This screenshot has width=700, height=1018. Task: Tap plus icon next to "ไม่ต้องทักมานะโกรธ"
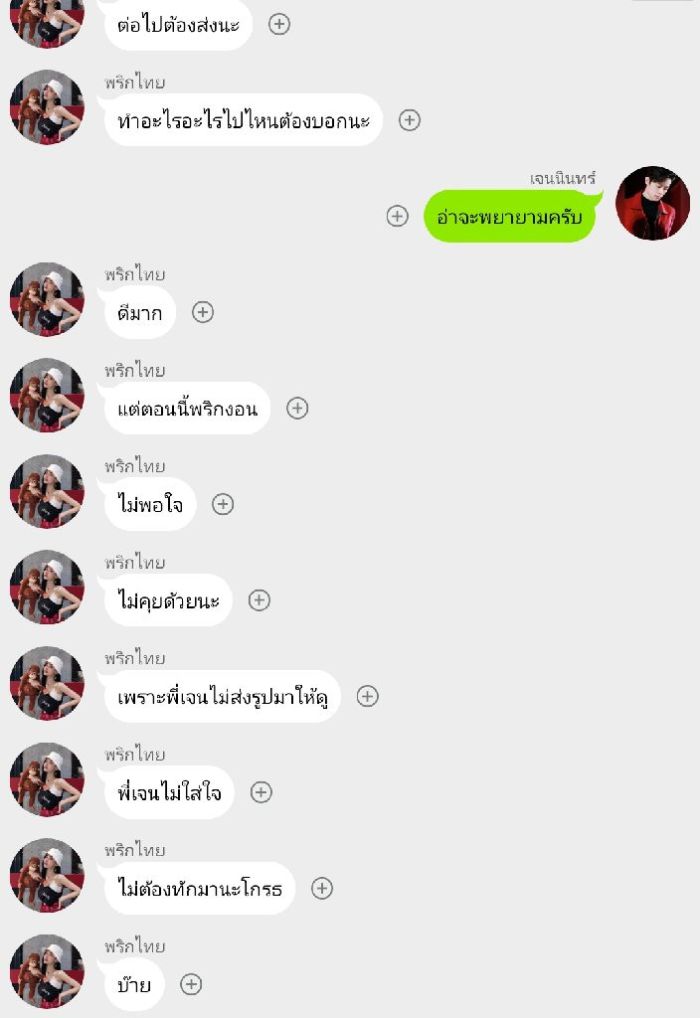tap(321, 888)
